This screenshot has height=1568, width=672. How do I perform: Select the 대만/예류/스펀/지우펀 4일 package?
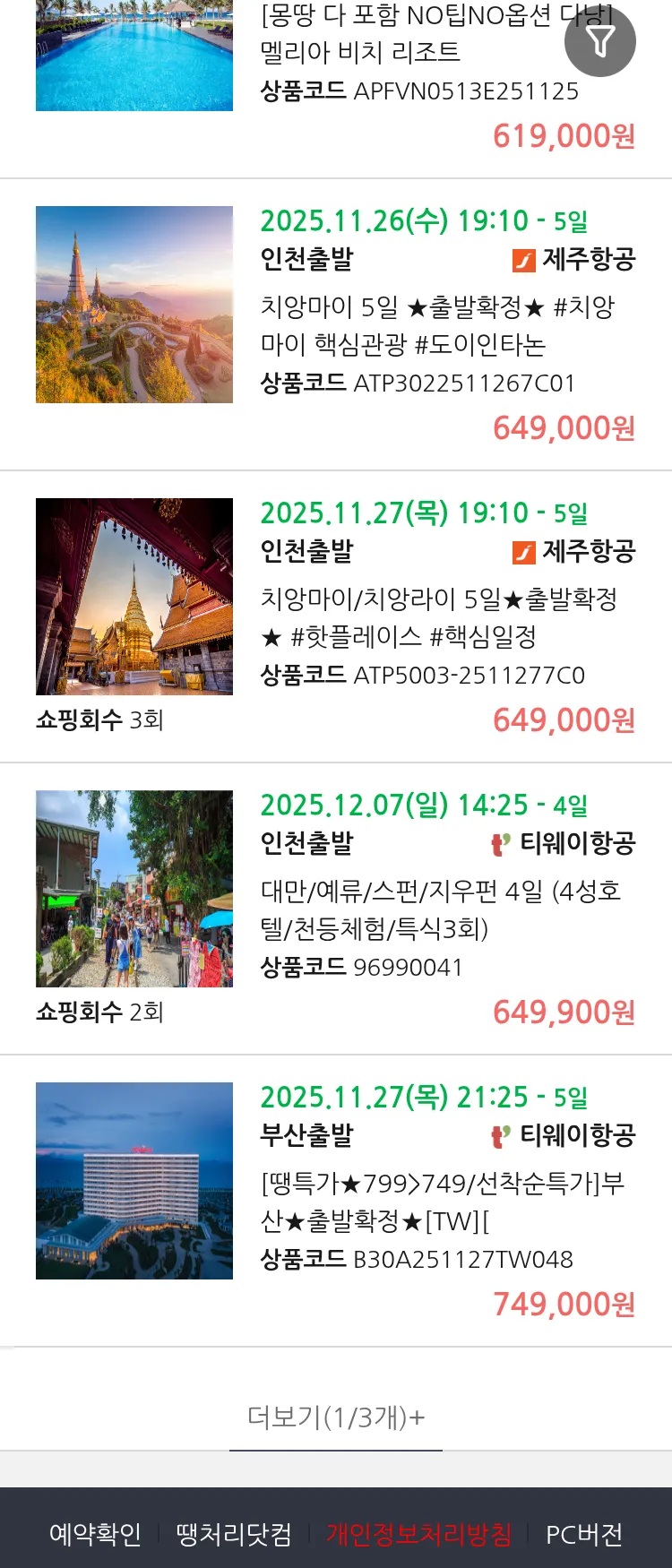[x=441, y=909]
